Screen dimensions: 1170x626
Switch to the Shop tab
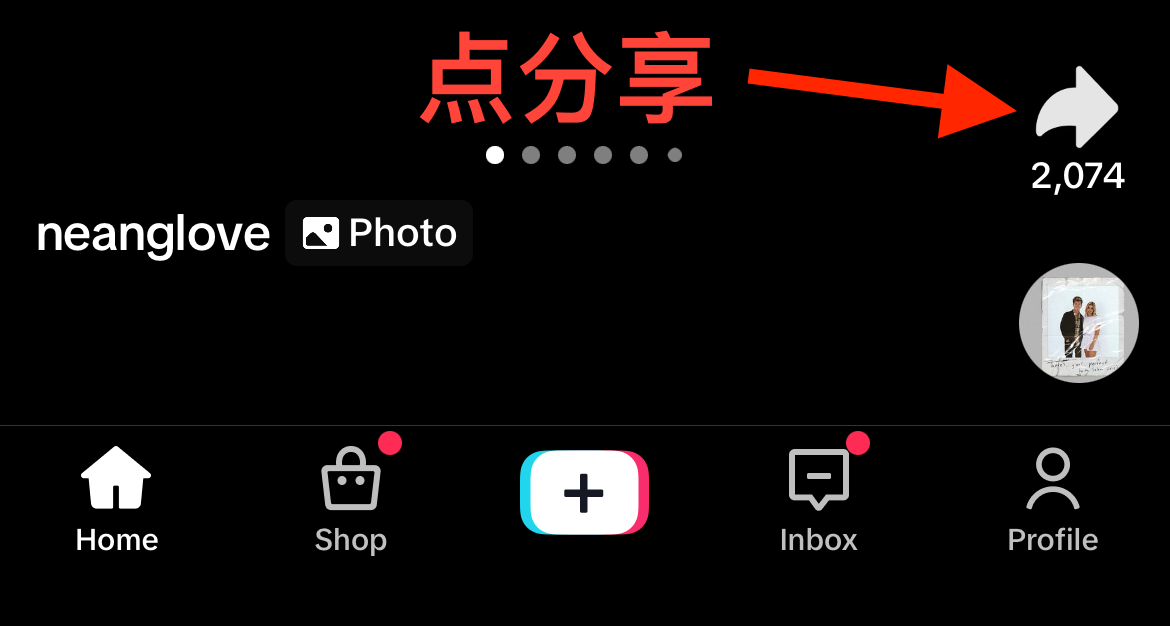351,499
